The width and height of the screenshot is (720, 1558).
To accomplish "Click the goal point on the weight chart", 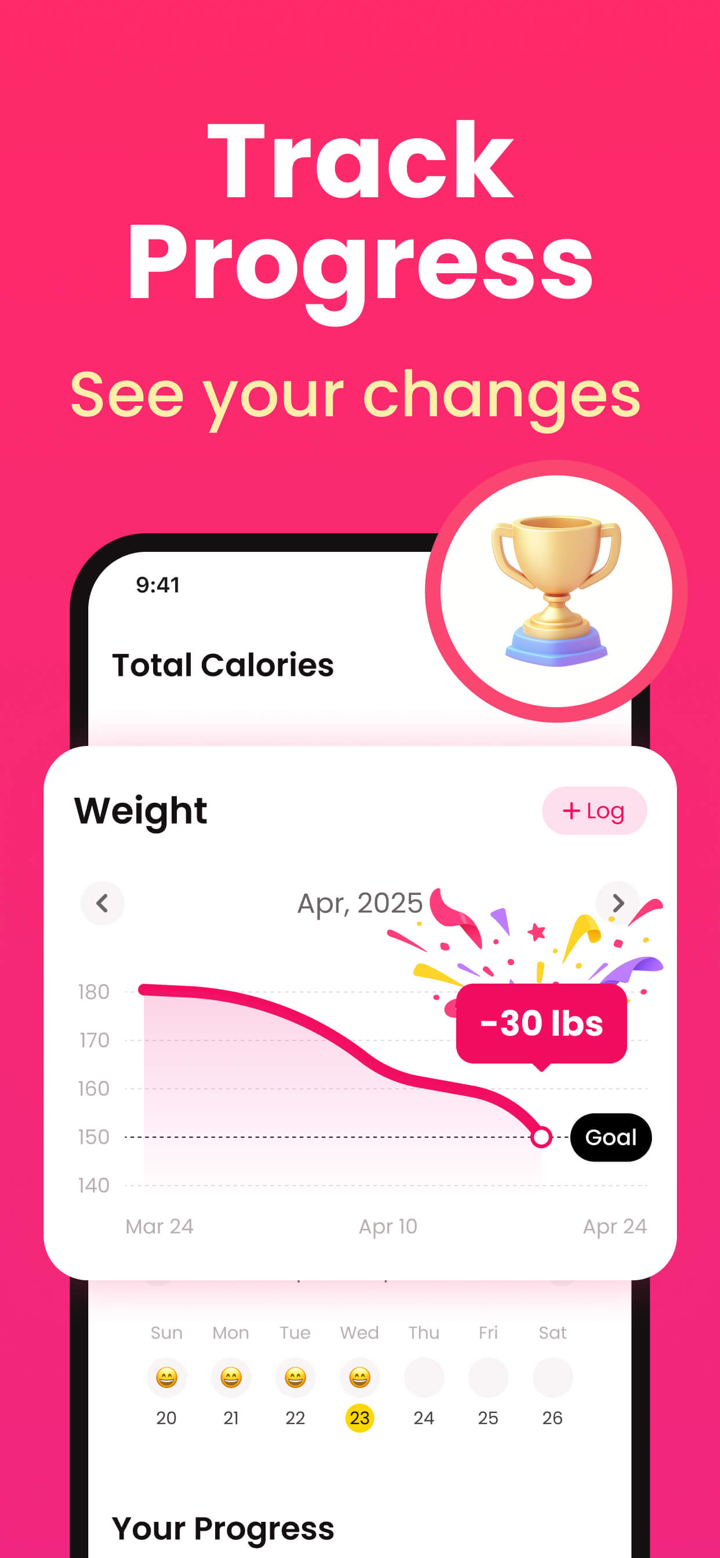I will 541,1137.
